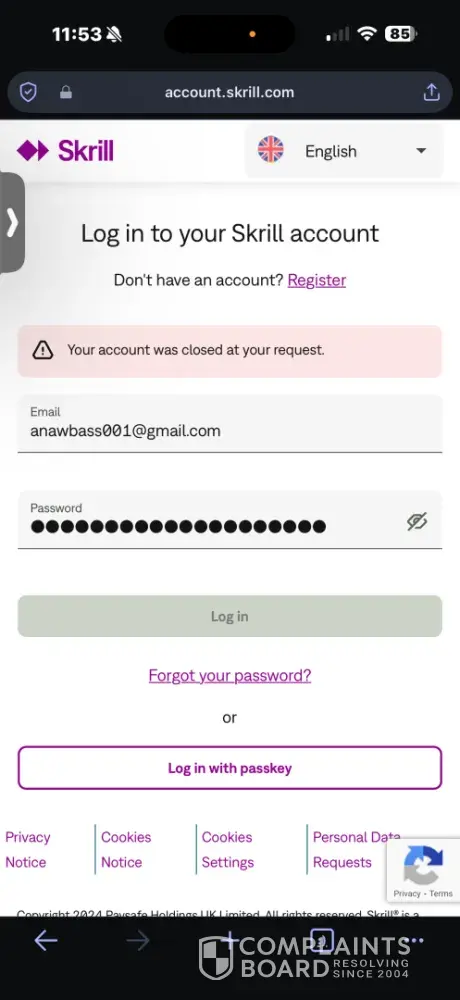
Task: Open the browser shield privacy icon
Action: click(x=28, y=92)
